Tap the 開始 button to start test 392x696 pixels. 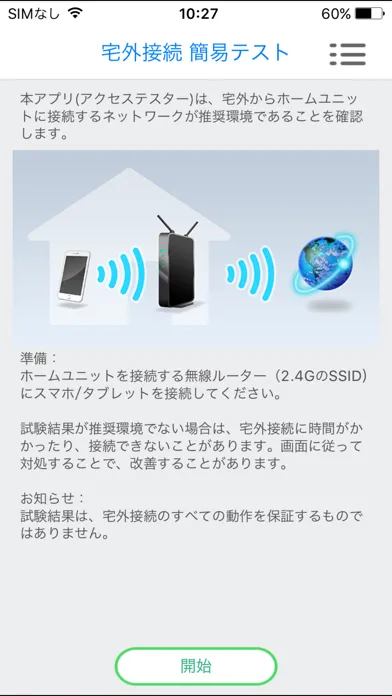[196, 666]
